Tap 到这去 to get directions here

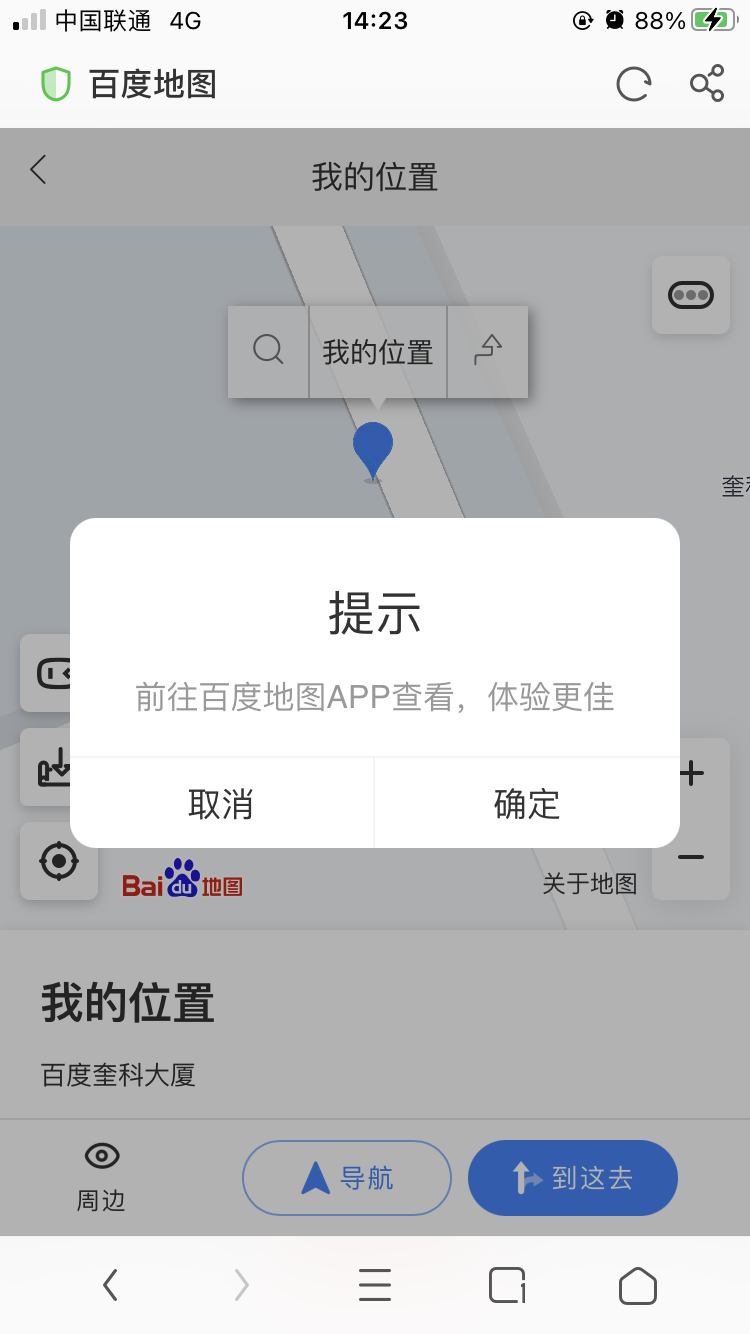point(573,1178)
